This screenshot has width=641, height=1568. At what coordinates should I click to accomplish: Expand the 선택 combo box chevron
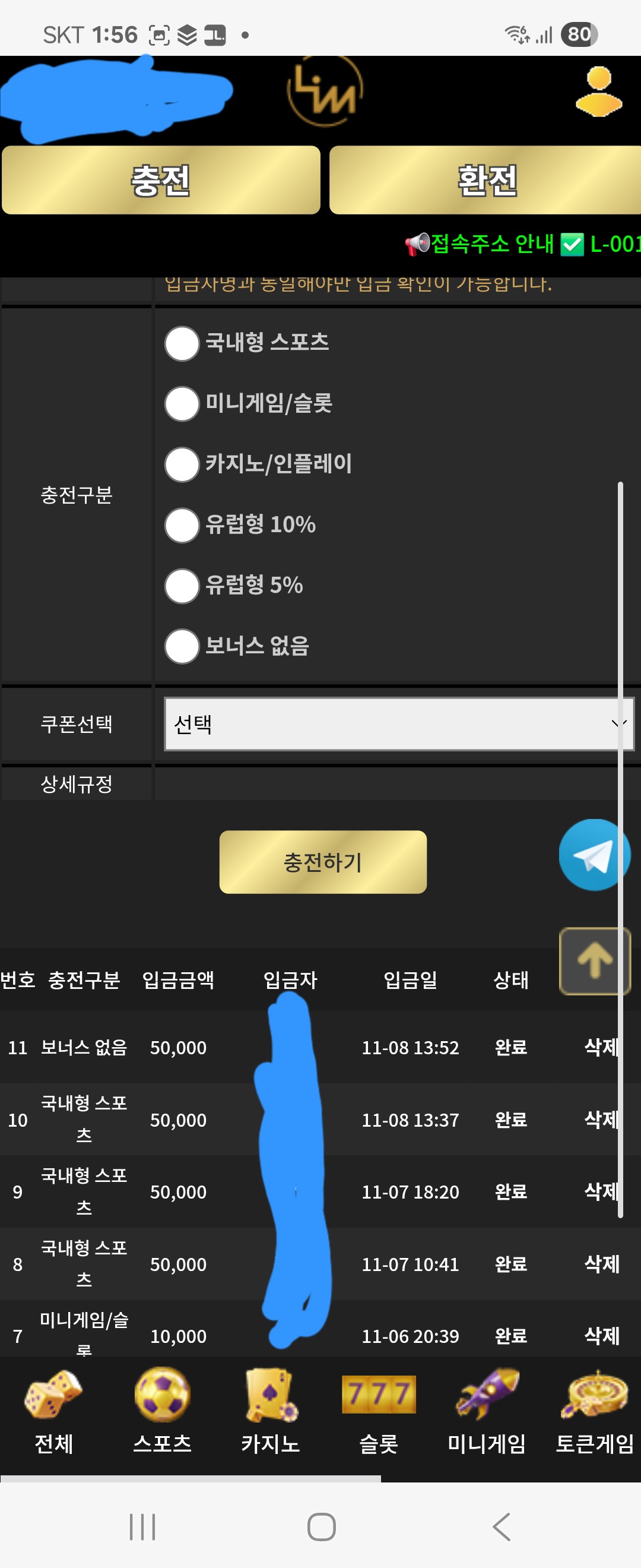618,725
